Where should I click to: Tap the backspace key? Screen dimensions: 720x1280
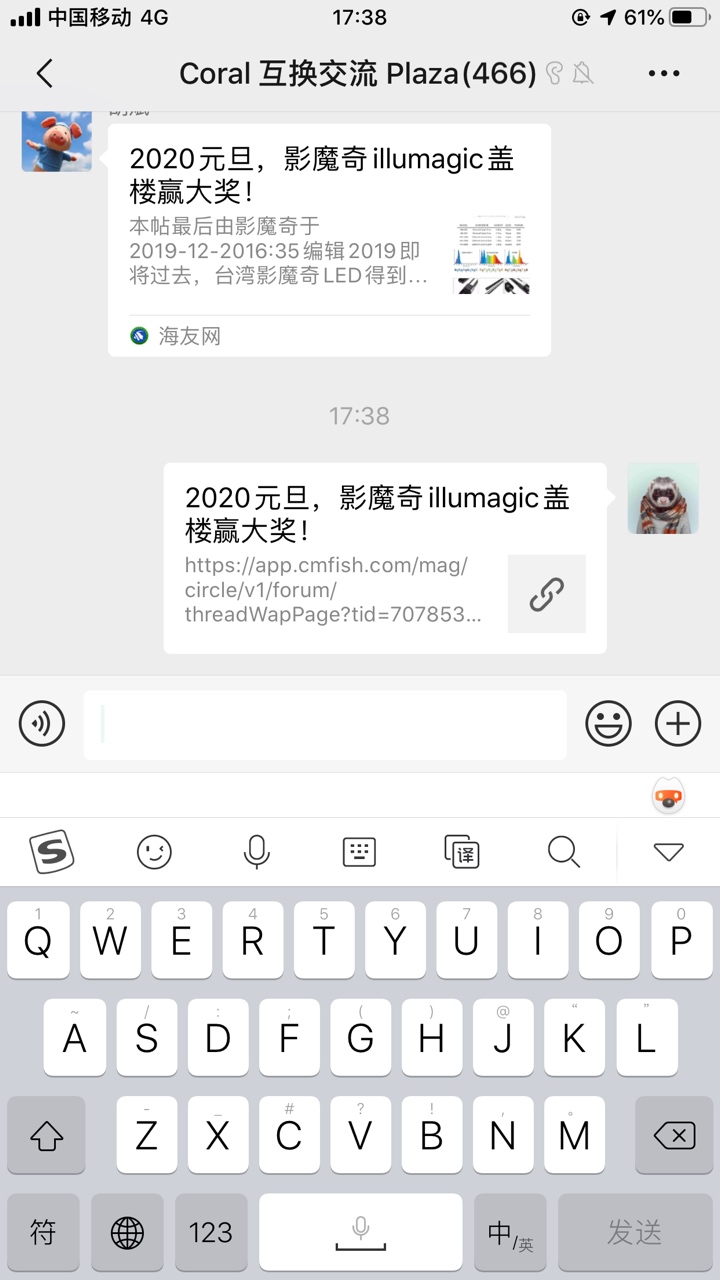[673, 1135]
